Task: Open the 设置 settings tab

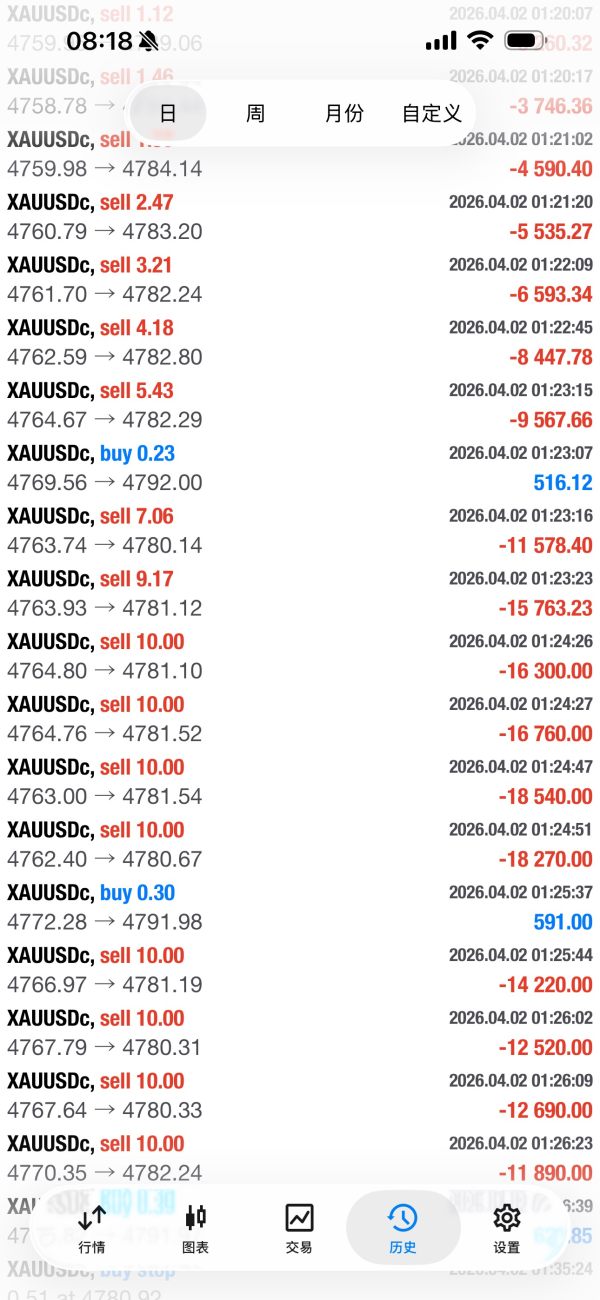Action: pos(507,1228)
